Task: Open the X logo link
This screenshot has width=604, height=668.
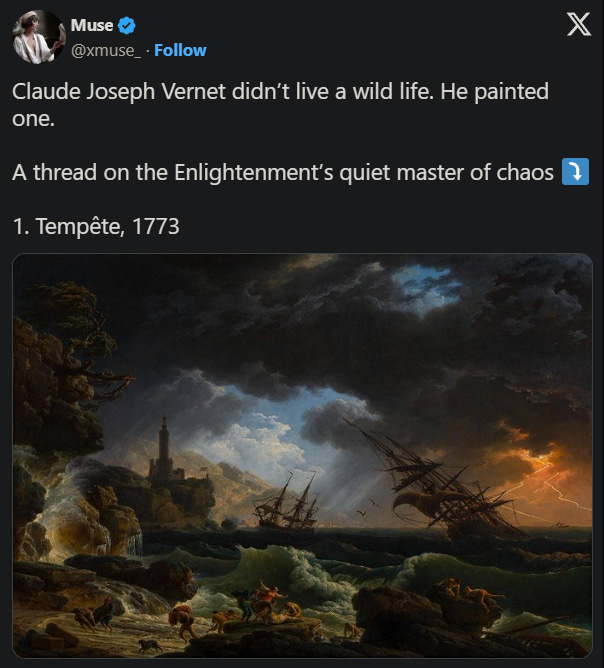Action: click(578, 26)
